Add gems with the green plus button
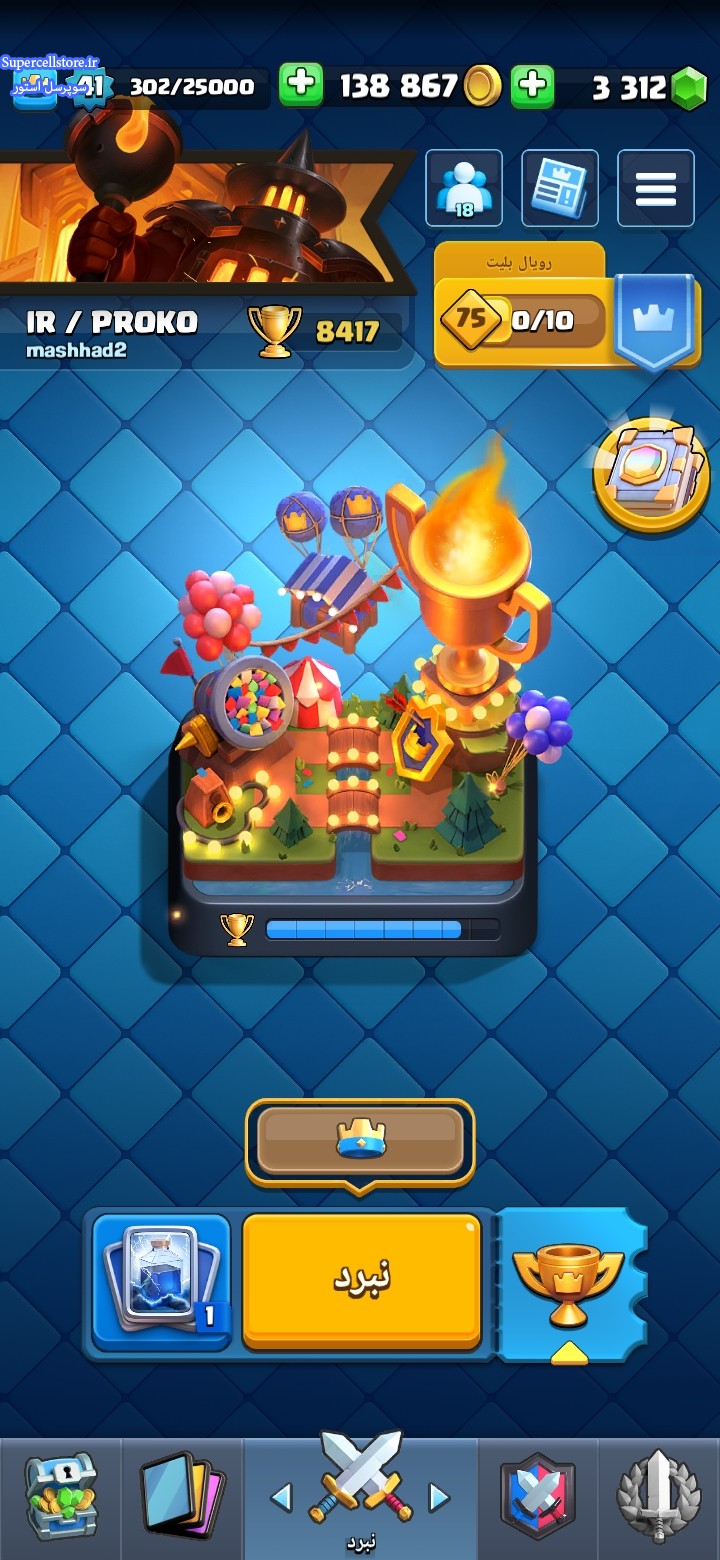This screenshot has width=720, height=1560. coord(533,87)
